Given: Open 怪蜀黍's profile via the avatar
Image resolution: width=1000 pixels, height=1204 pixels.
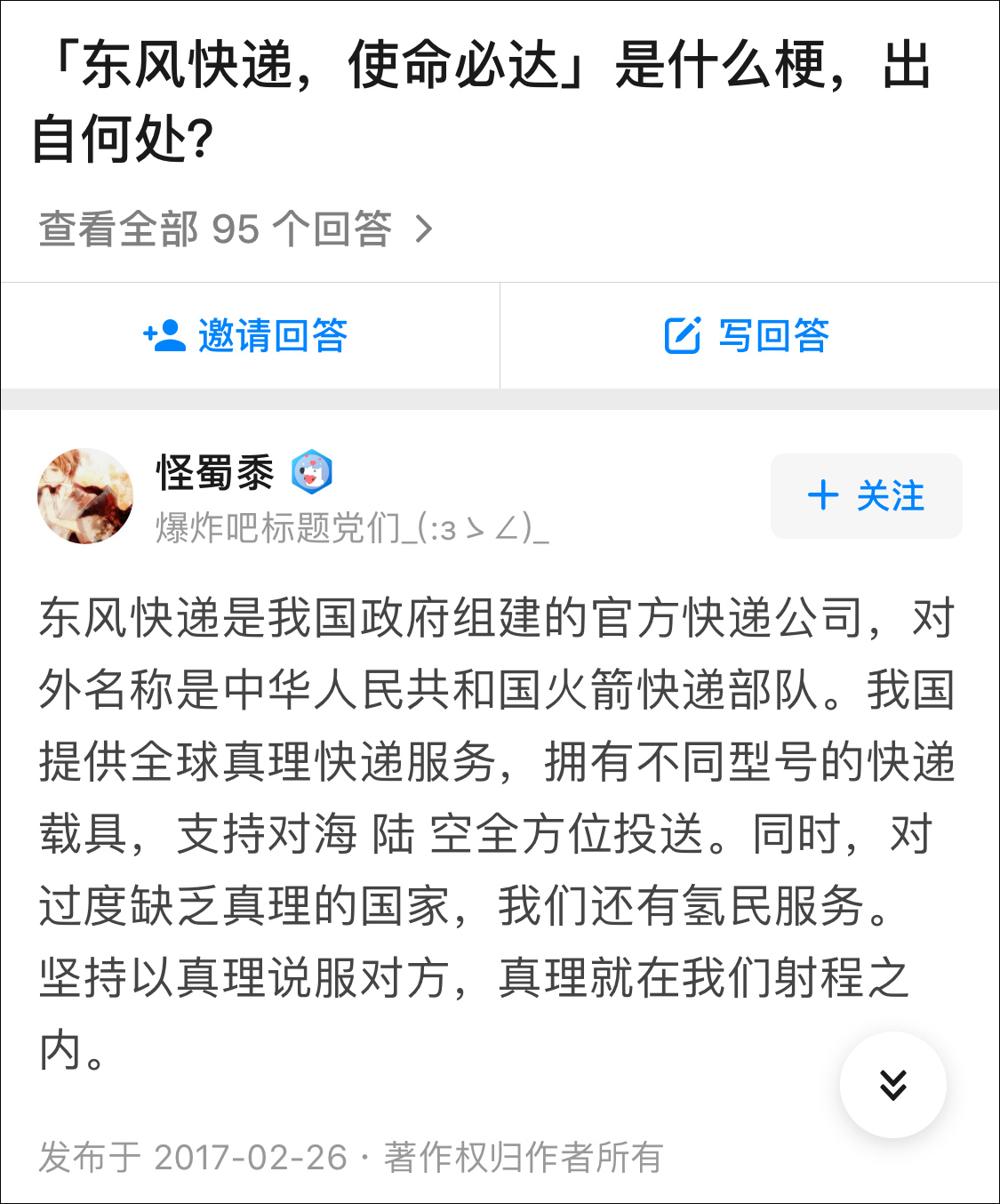Looking at the screenshot, I should [86, 495].
